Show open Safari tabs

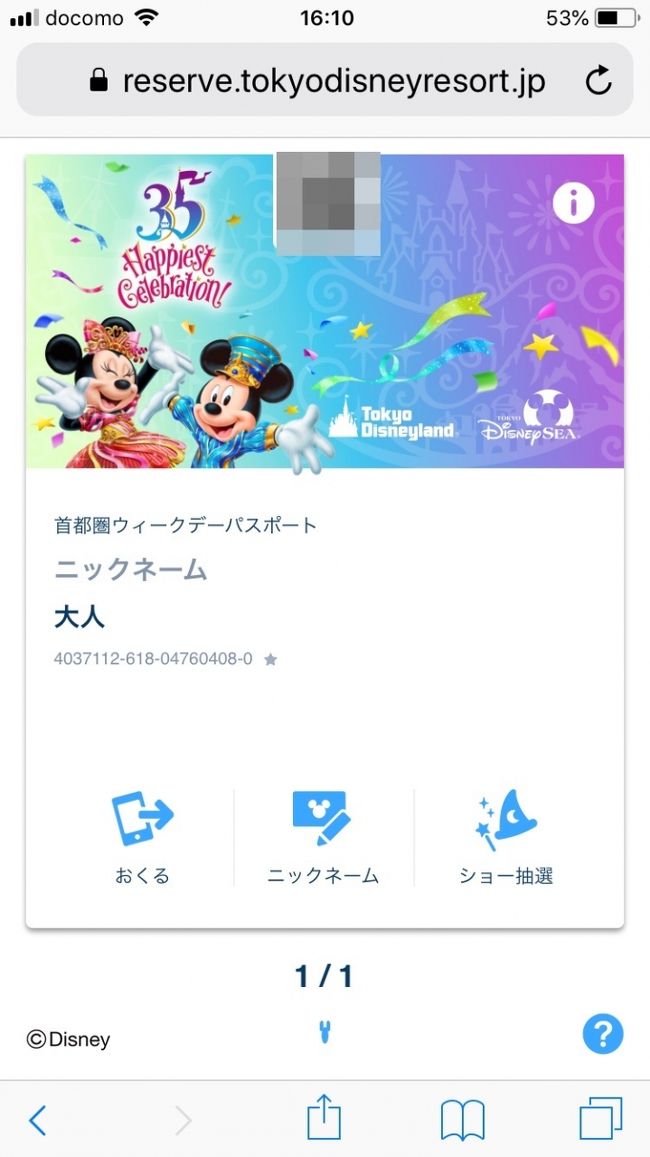pos(600,1119)
